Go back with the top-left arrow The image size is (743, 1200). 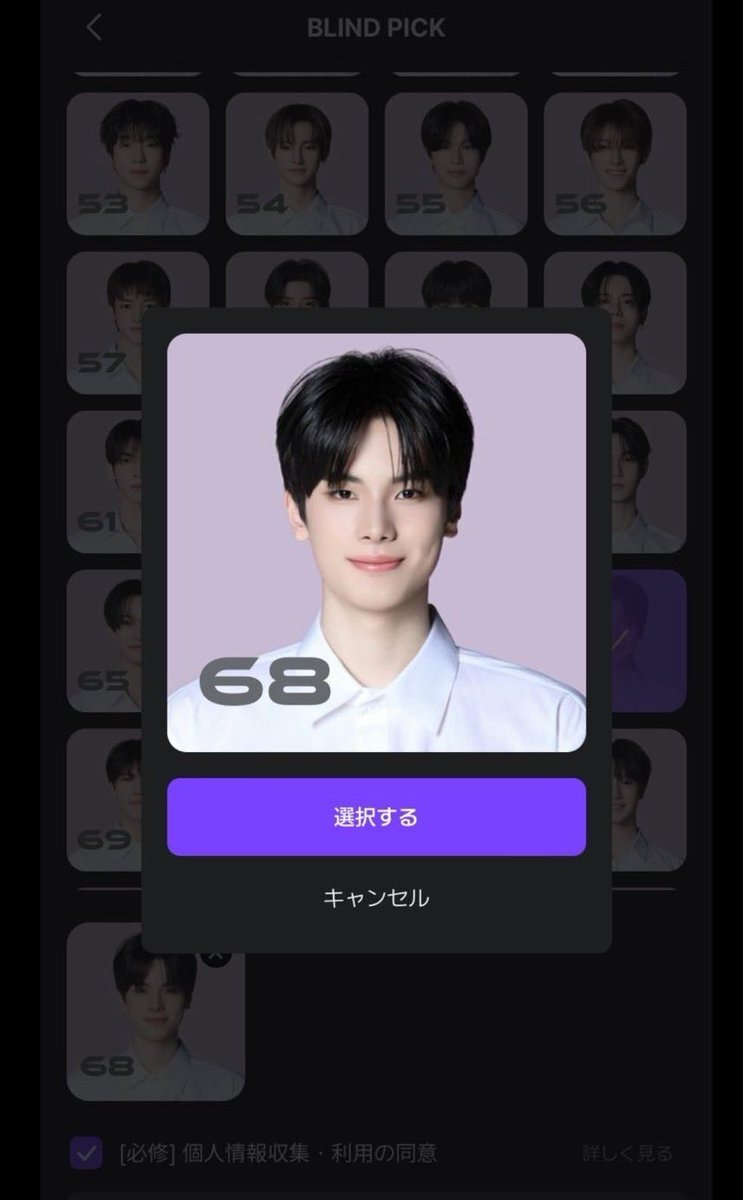[x=94, y=27]
